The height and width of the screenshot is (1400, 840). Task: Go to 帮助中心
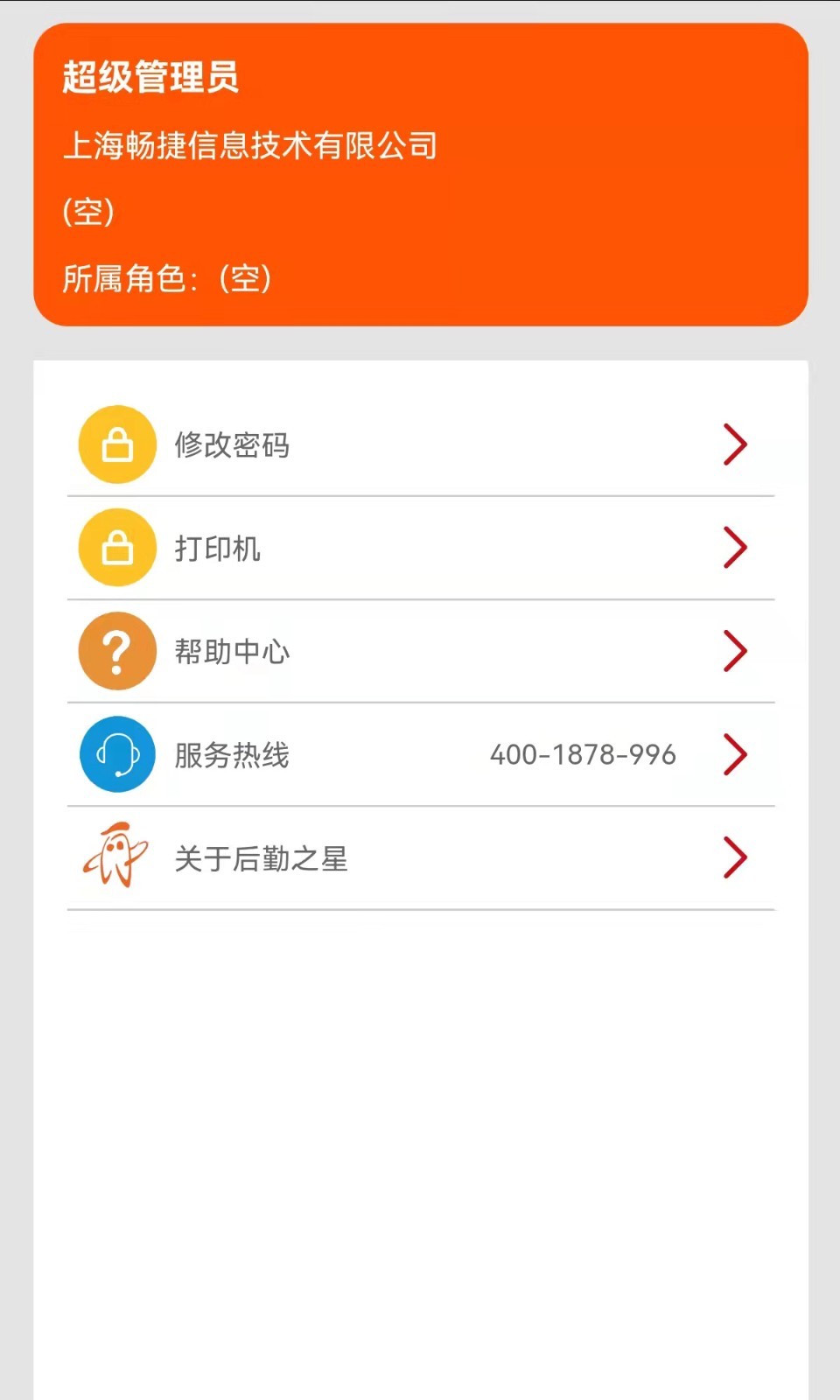(x=420, y=651)
